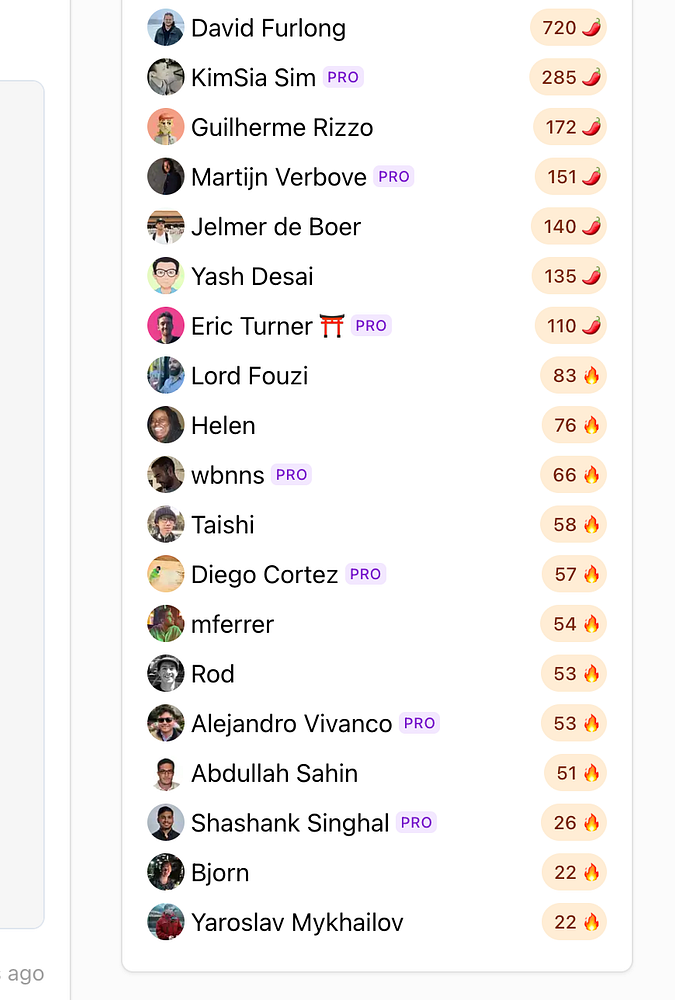Select Helen from the list
This screenshot has width=675, height=1000.
223,425
